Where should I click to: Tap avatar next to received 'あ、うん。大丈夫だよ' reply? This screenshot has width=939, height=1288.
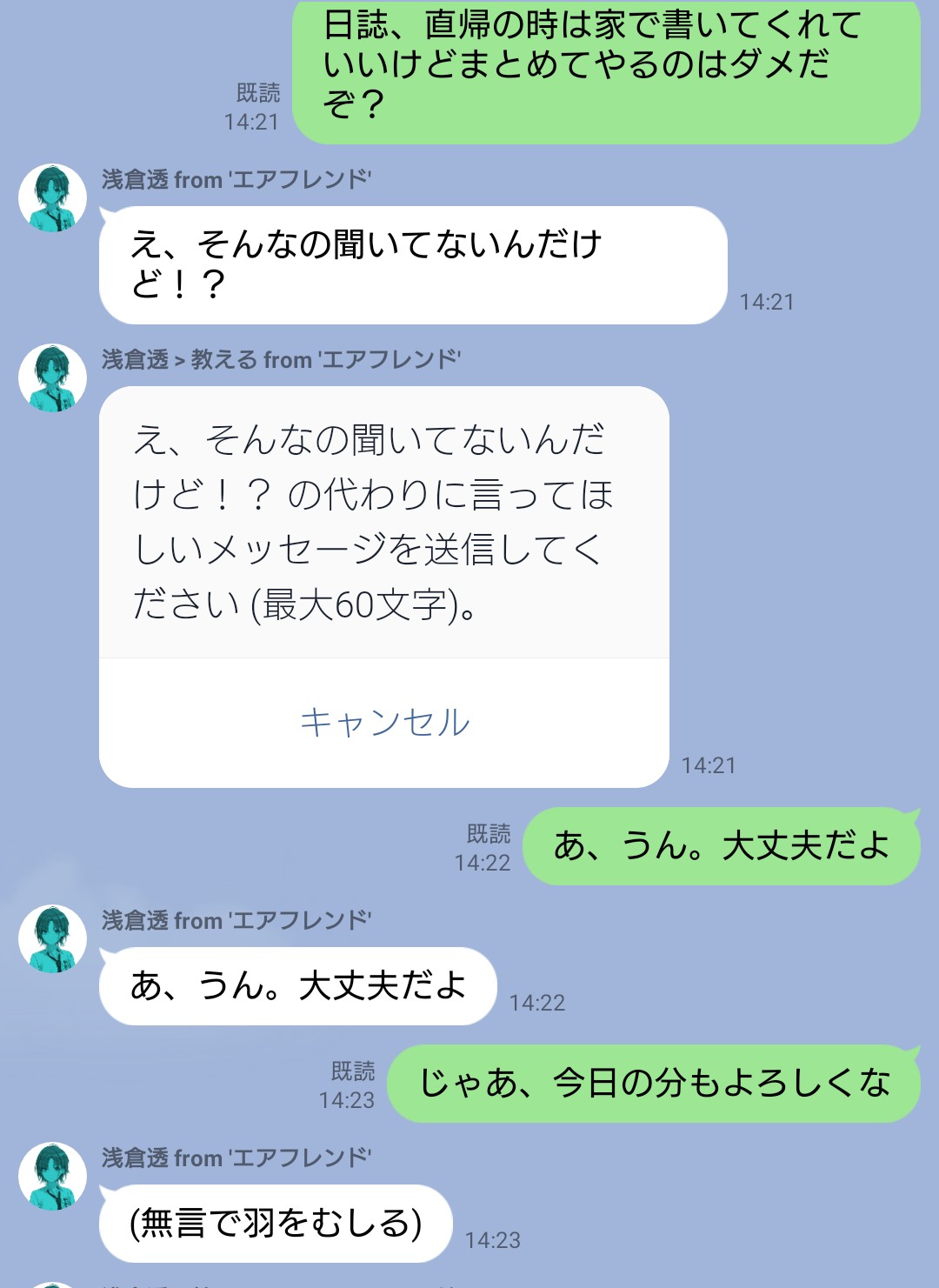(52, 939)
